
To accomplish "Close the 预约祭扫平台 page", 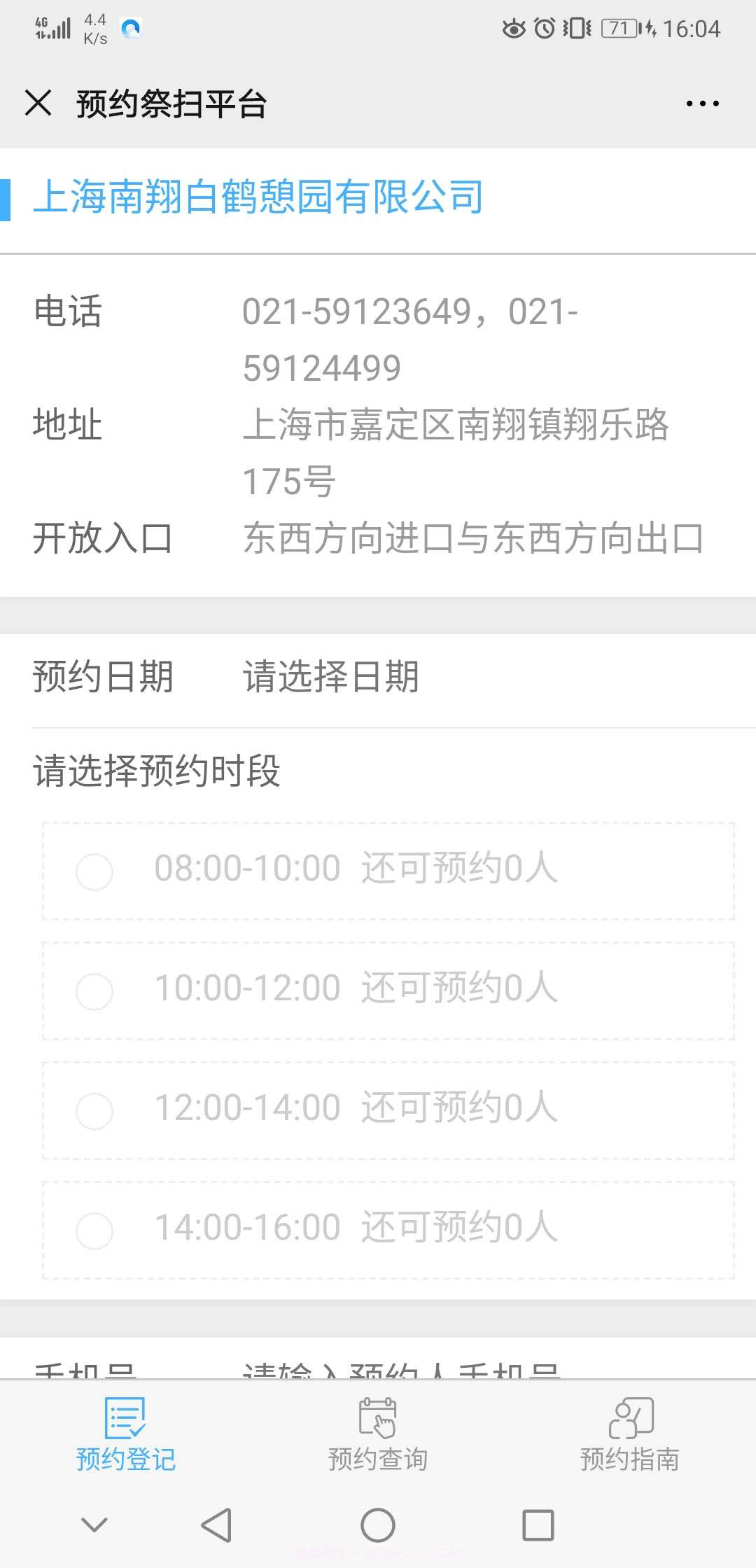I will (x=40, y=104).
